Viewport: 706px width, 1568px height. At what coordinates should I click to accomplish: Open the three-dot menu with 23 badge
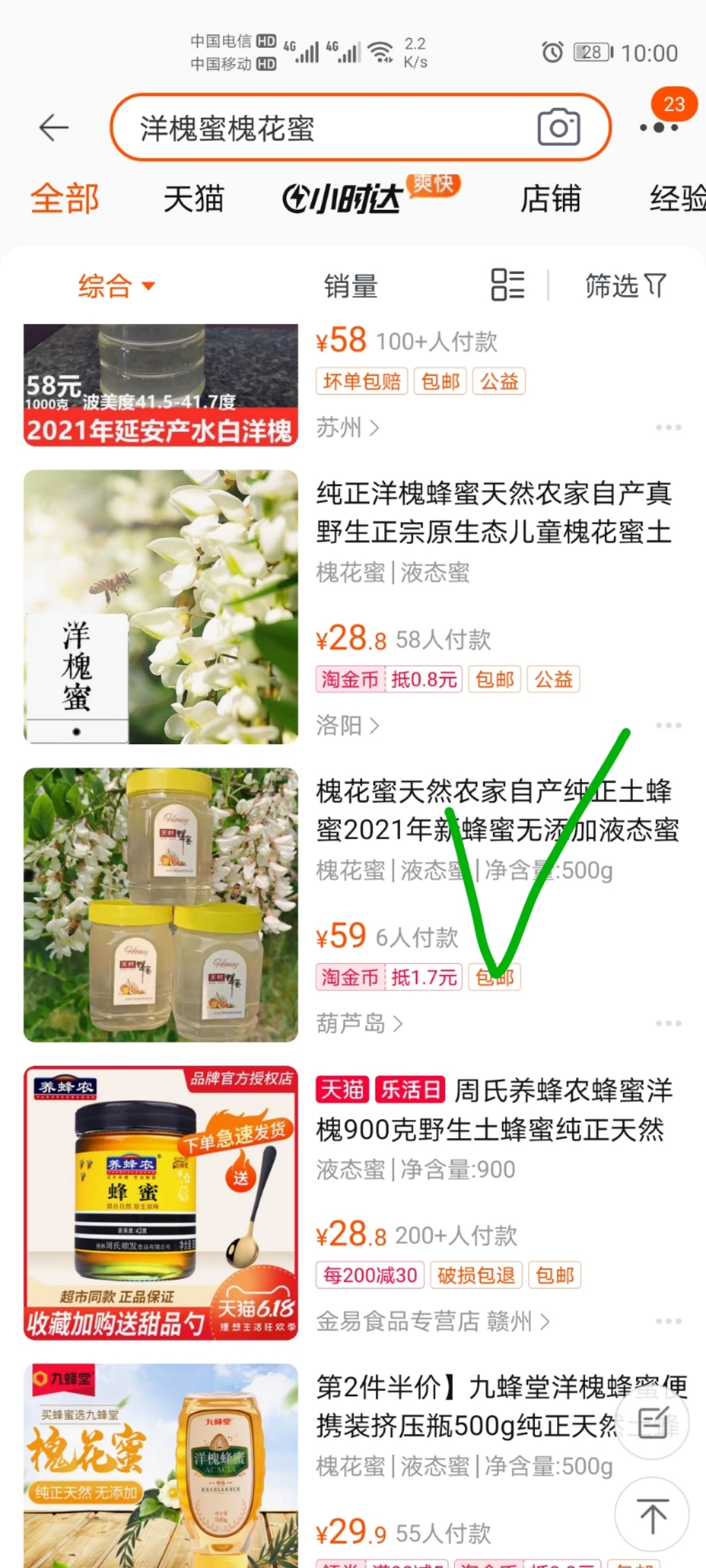[x=659, y=127]
